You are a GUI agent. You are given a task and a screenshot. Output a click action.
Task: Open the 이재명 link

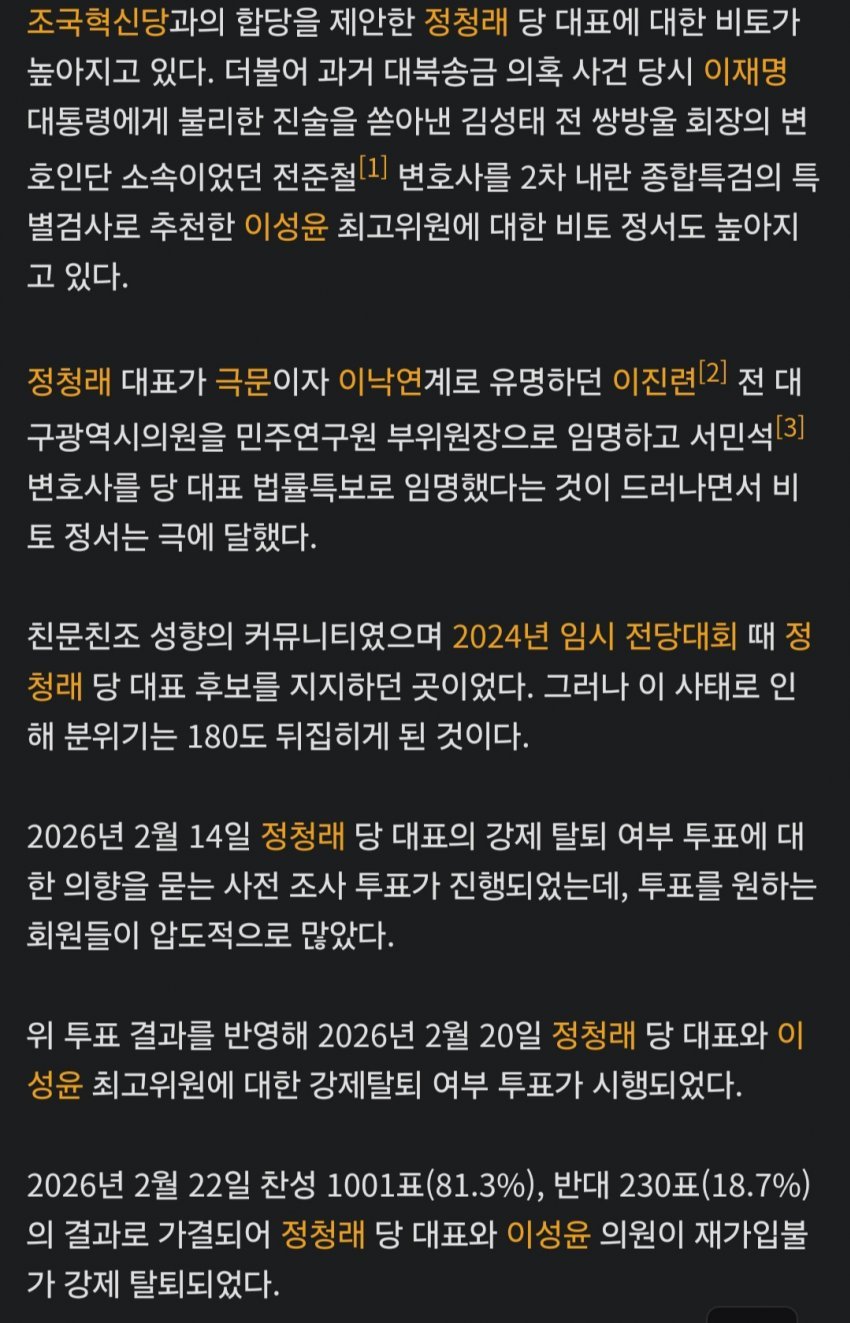(x=744, y=71)
